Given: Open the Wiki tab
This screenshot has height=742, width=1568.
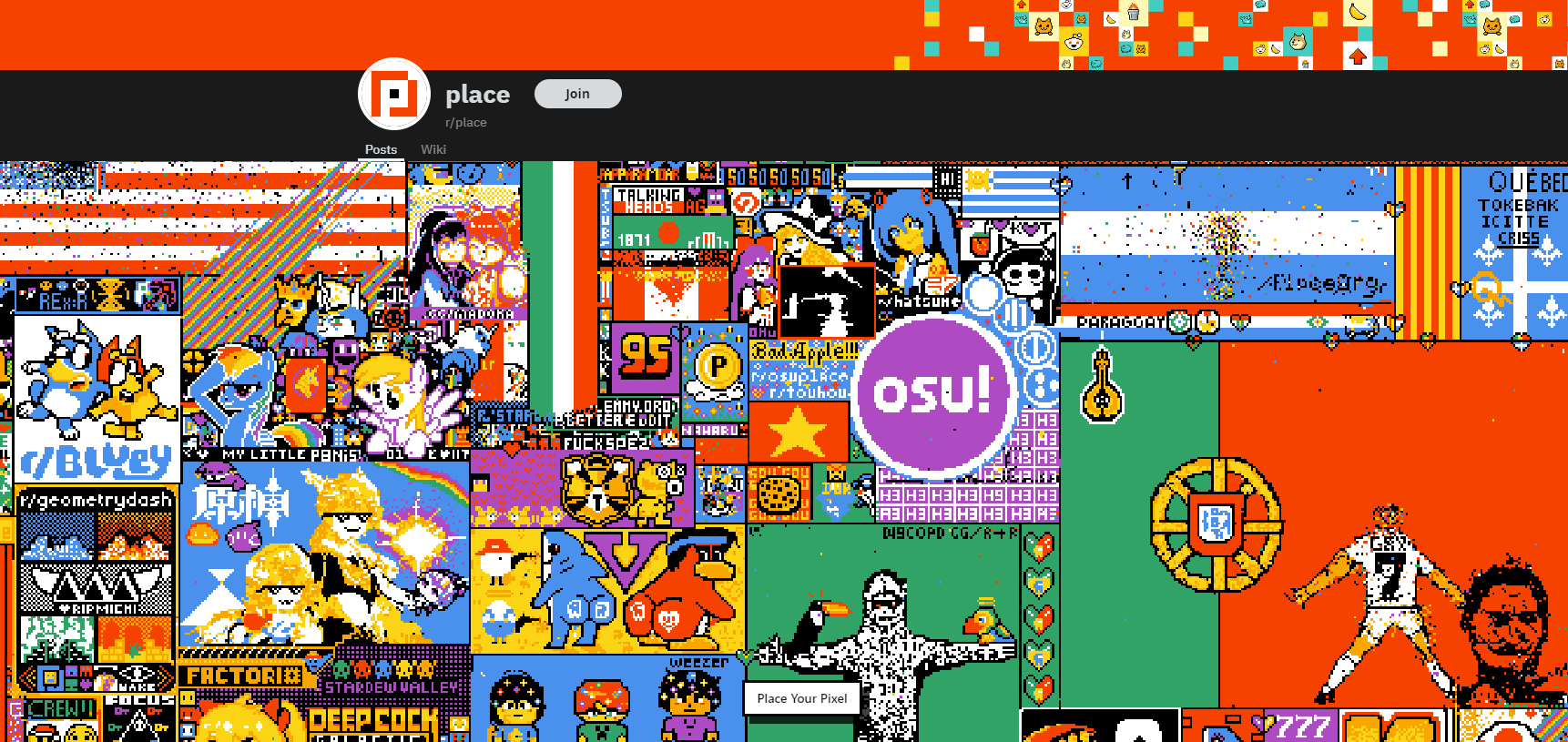Looking at the screenshot, I should (x=433, y=149).
